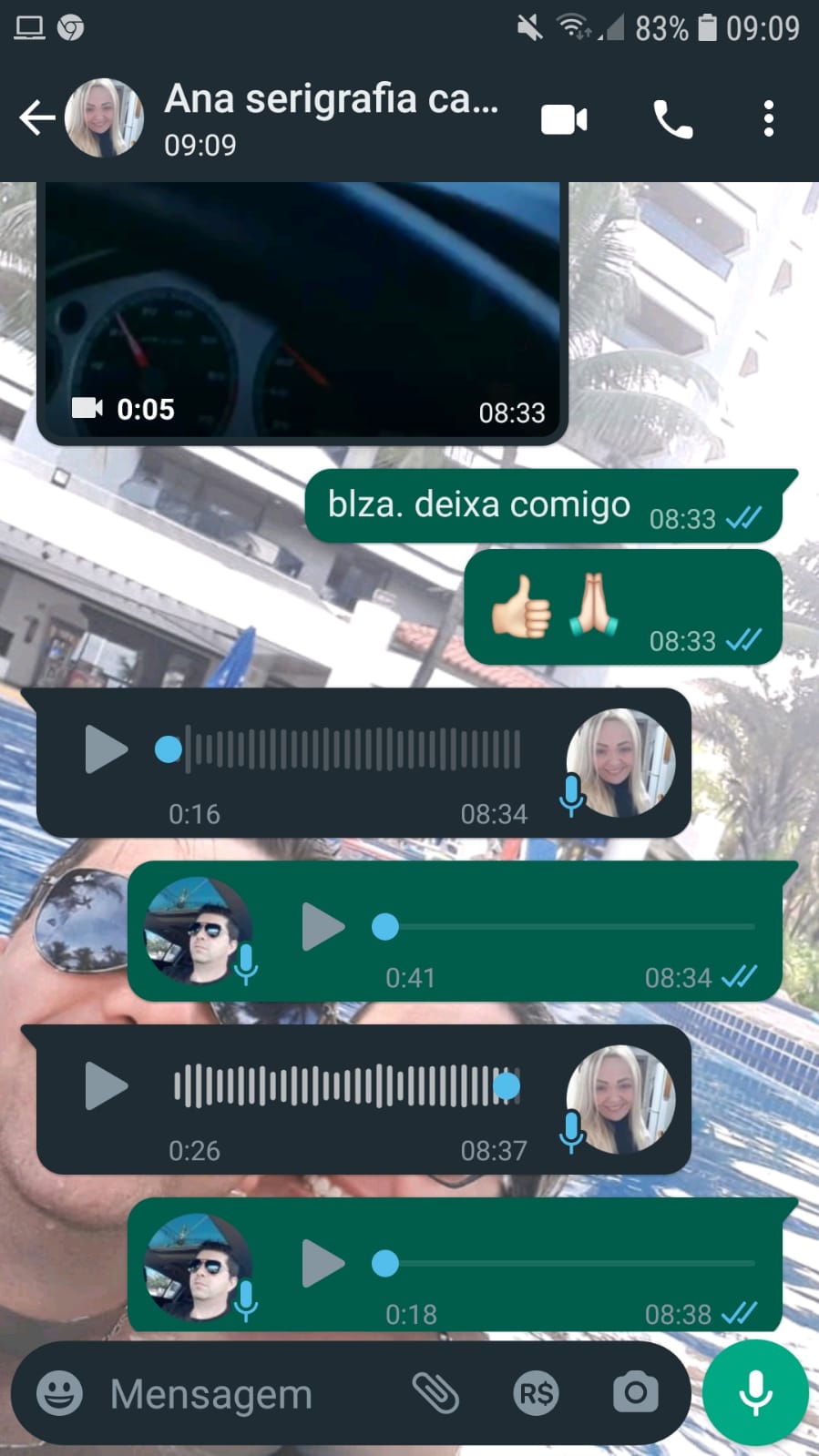This screenshot has width=819, height=1456.
Task: Open the chat overflow menu
Action: [x=769, y=119]
